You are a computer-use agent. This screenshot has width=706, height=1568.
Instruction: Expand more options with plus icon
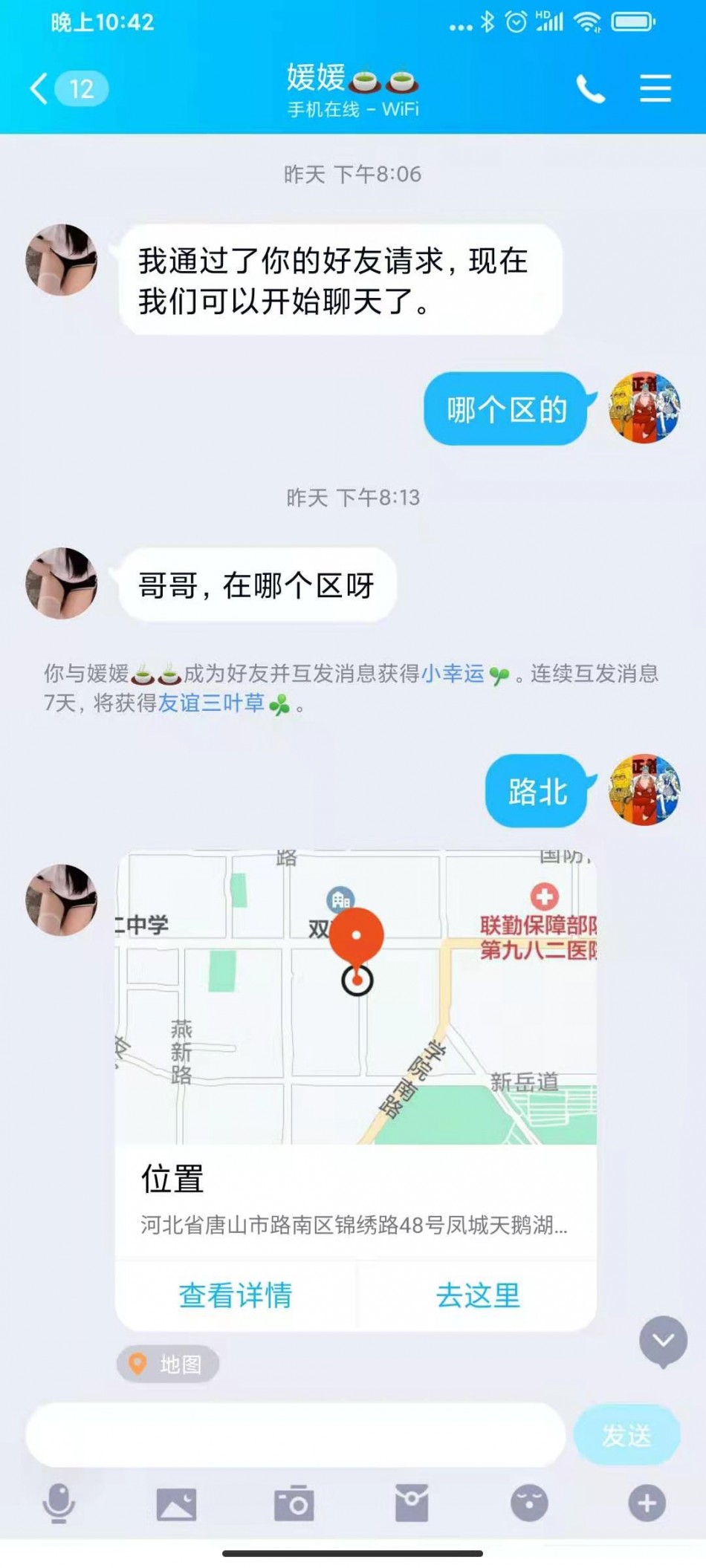[x=647, y=1503]
